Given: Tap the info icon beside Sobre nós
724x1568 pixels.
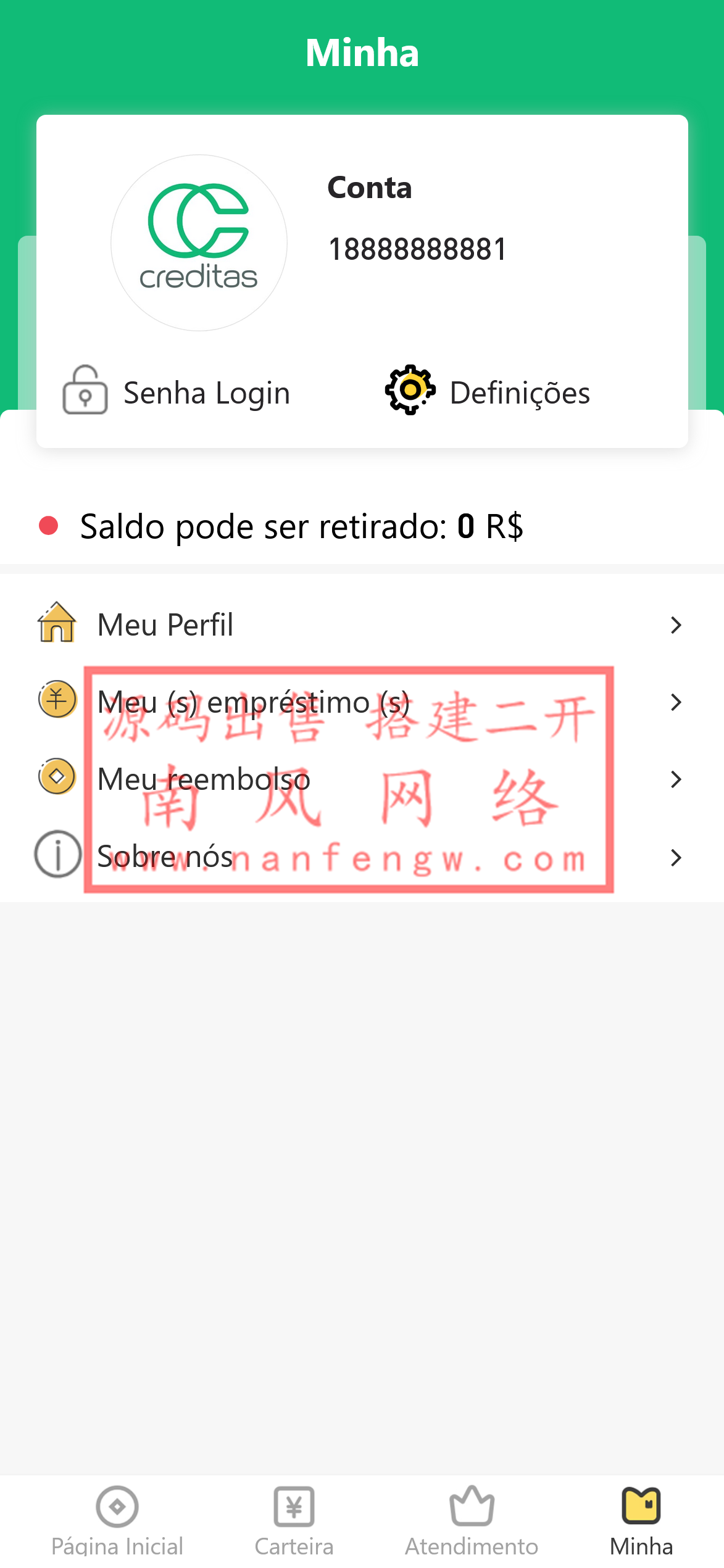Looking at the screenshot, I should click(56, 854).
